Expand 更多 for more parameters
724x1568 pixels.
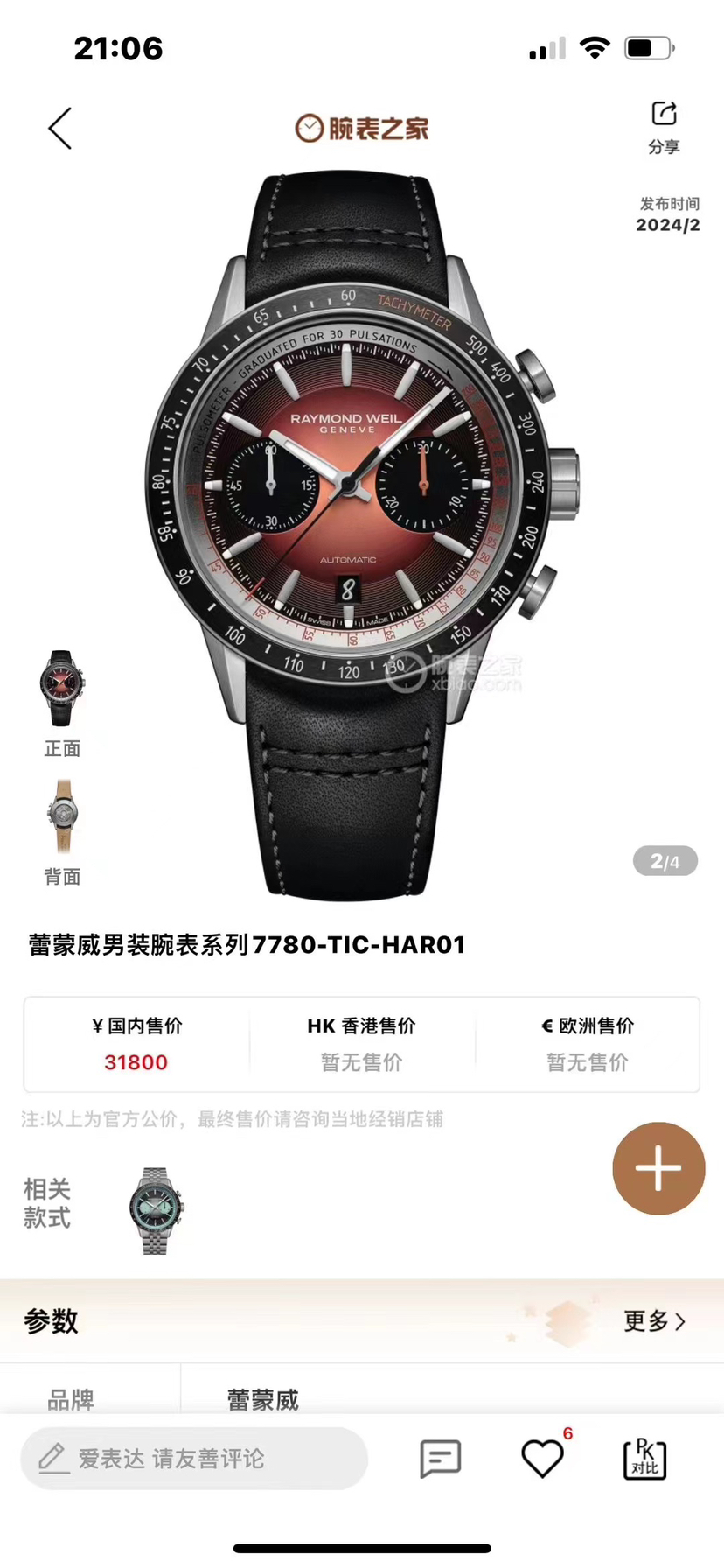click(654, 1320)
